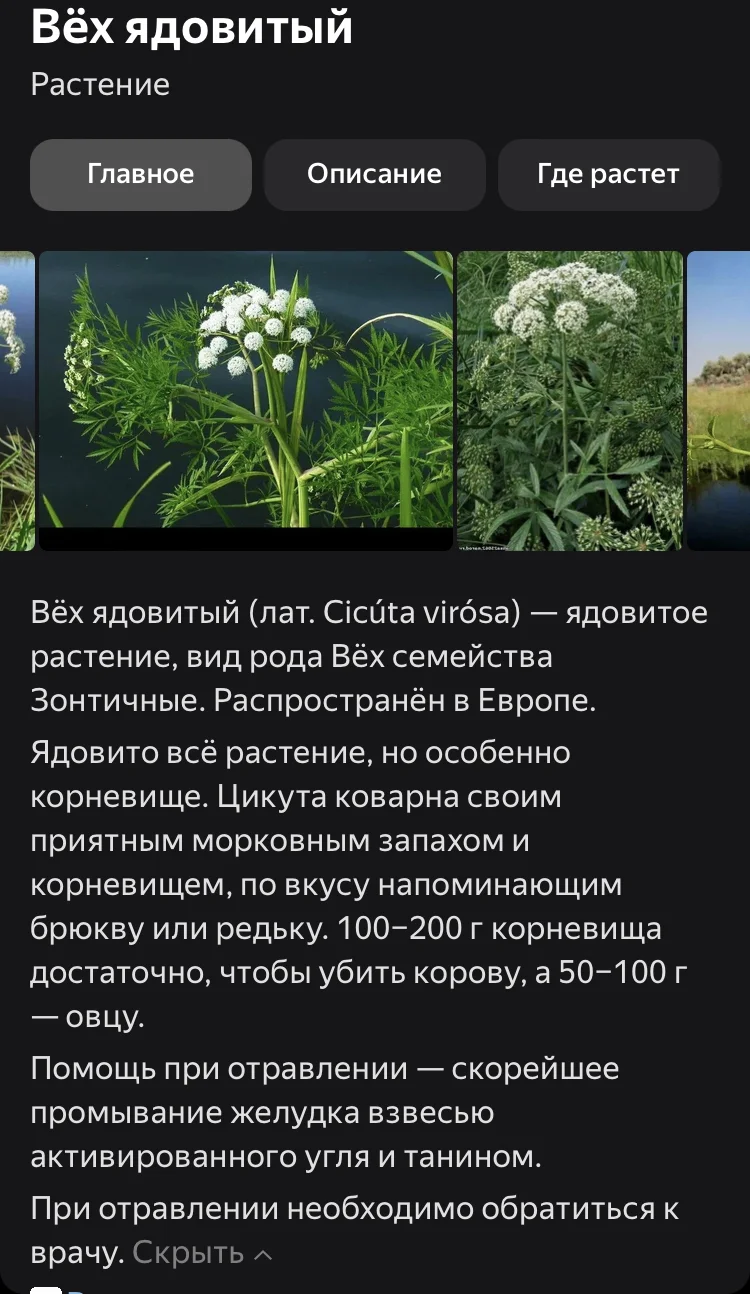Select the Главное tab
Image resolution: width=750 pixels, height=1294 pixels.
140,174
